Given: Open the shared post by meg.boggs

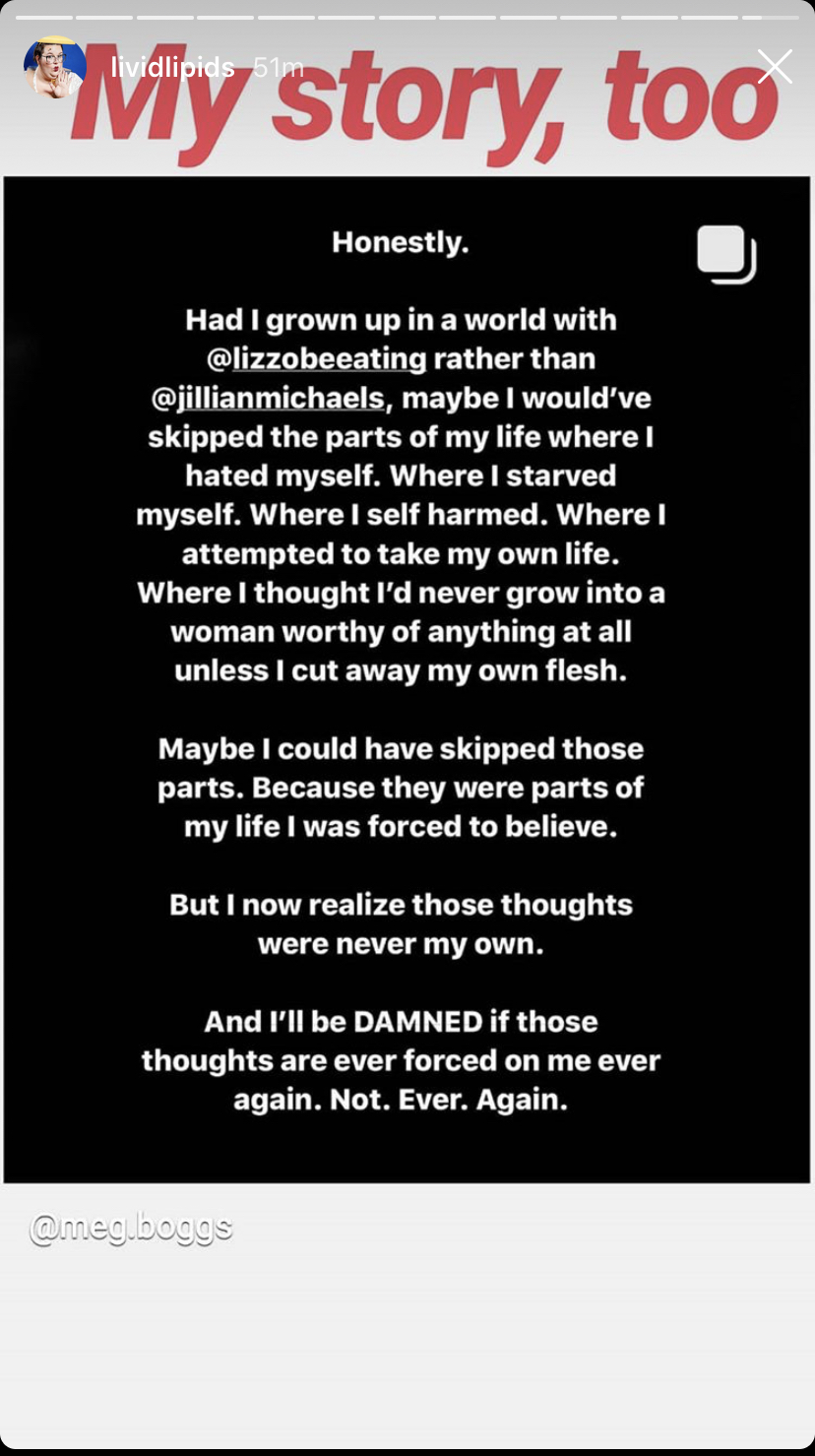Looking at the screenshot, I should point(407,679).
